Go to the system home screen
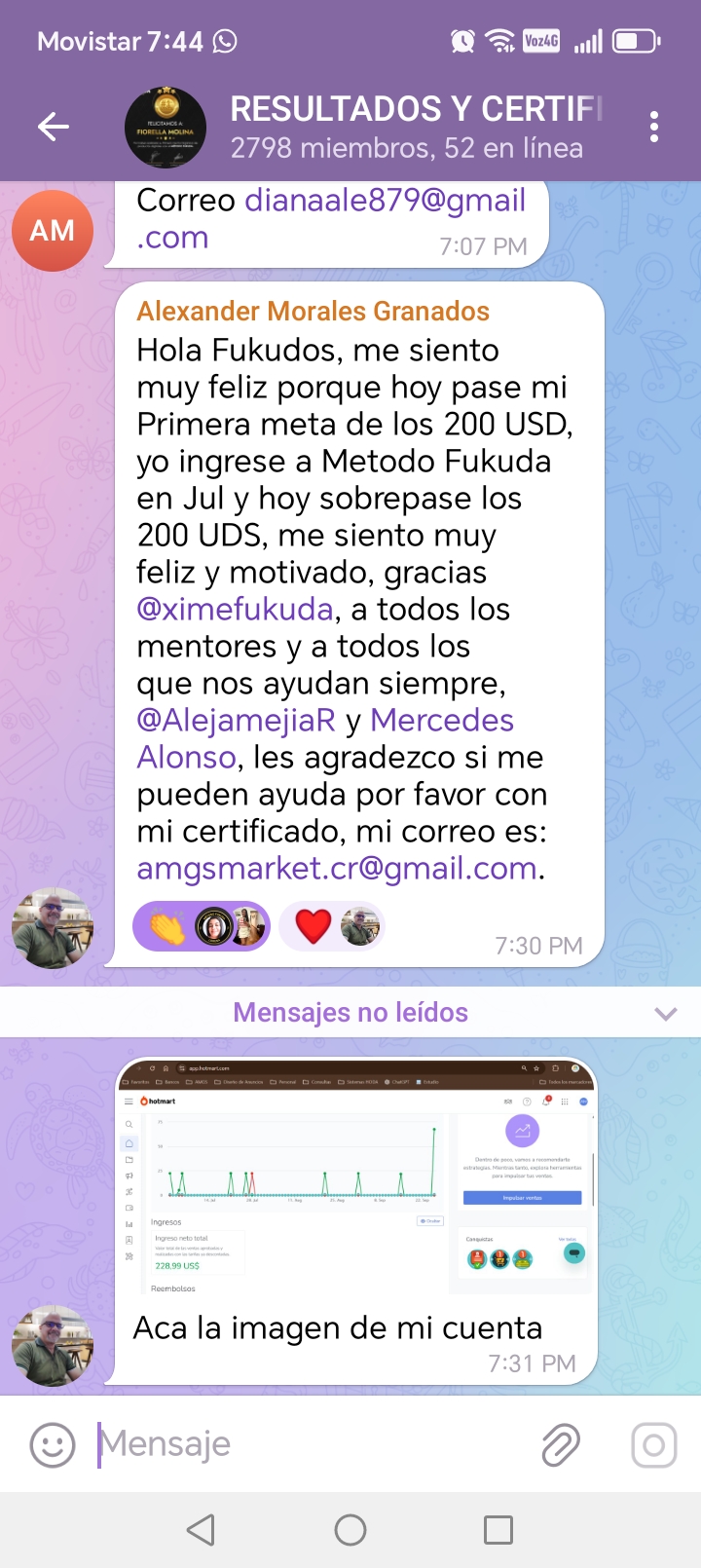Image resolution: width=701 pixels, height=1568 pixels. 350,1530
